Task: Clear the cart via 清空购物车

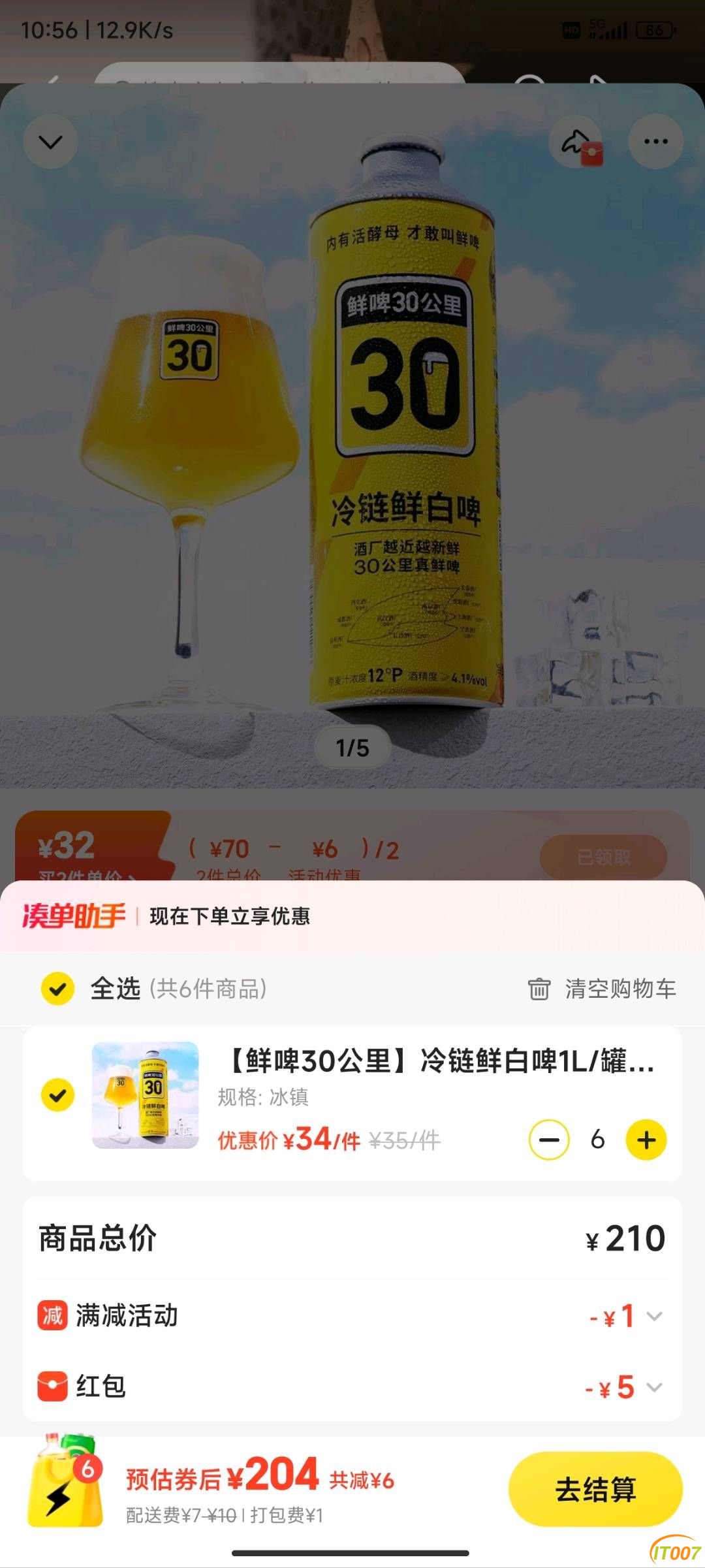Action: tap(603, 989)
